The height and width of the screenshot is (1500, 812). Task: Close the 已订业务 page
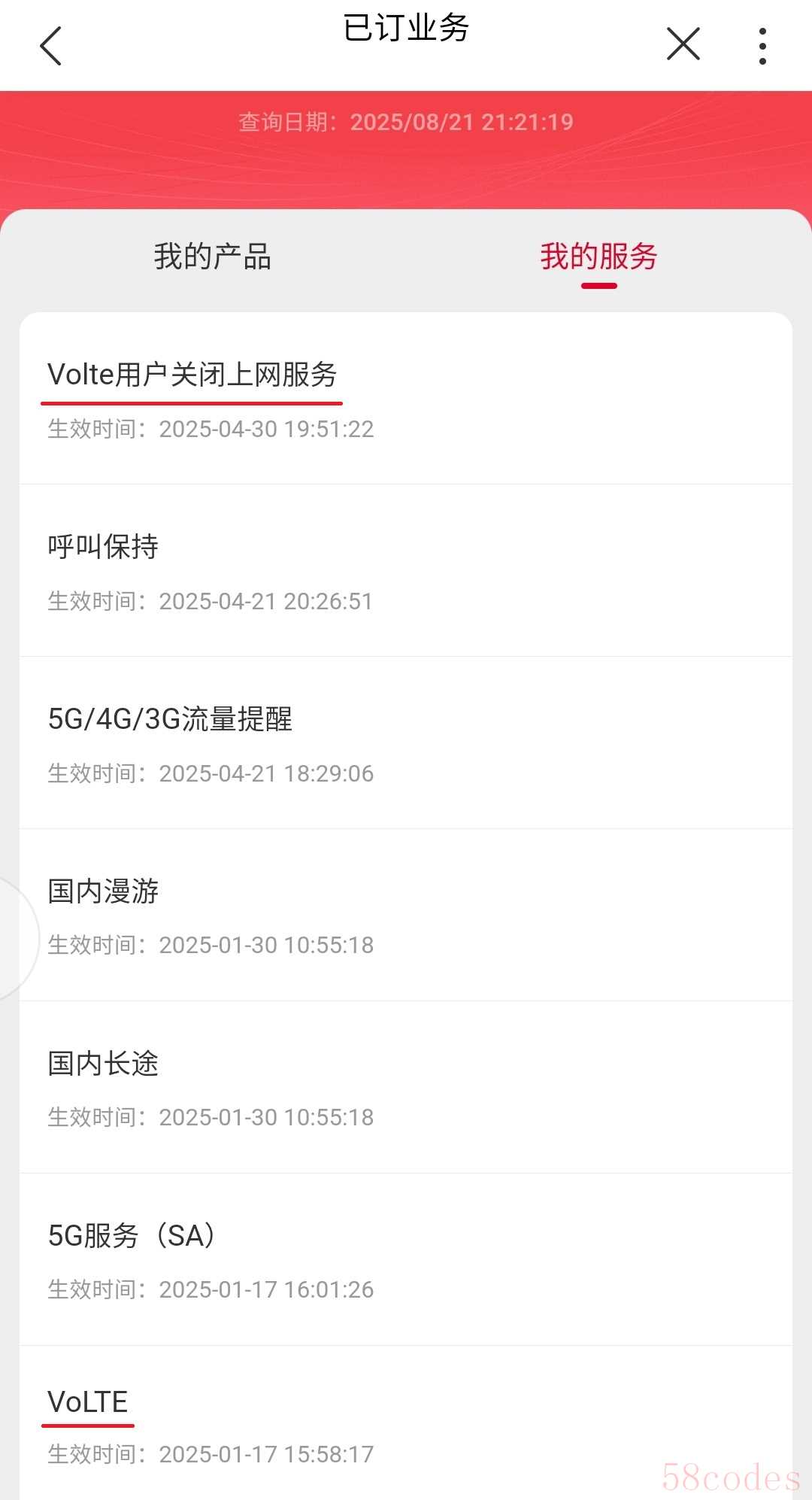683,44
